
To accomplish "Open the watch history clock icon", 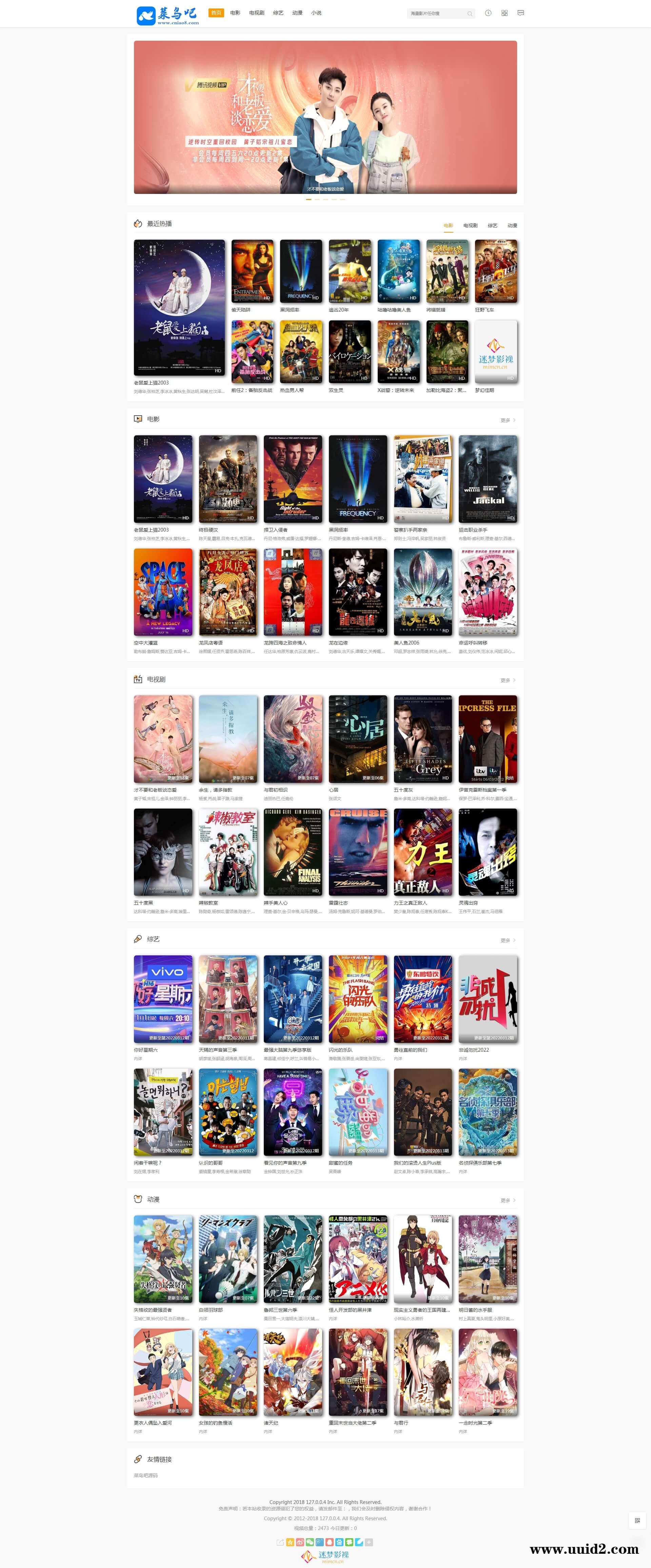I will tap(488, 13).
